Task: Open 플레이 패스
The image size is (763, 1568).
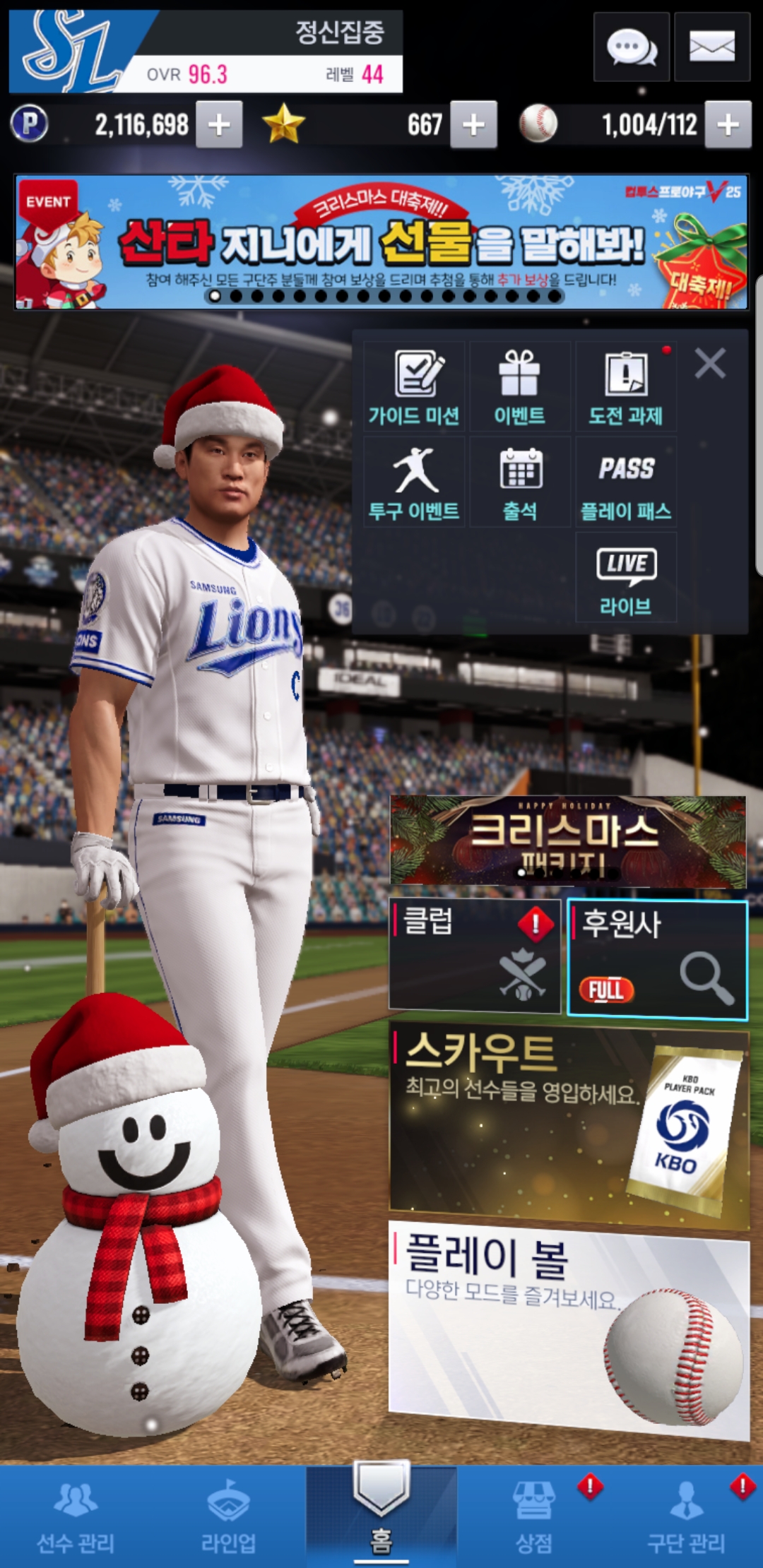Action: (626, 482)
